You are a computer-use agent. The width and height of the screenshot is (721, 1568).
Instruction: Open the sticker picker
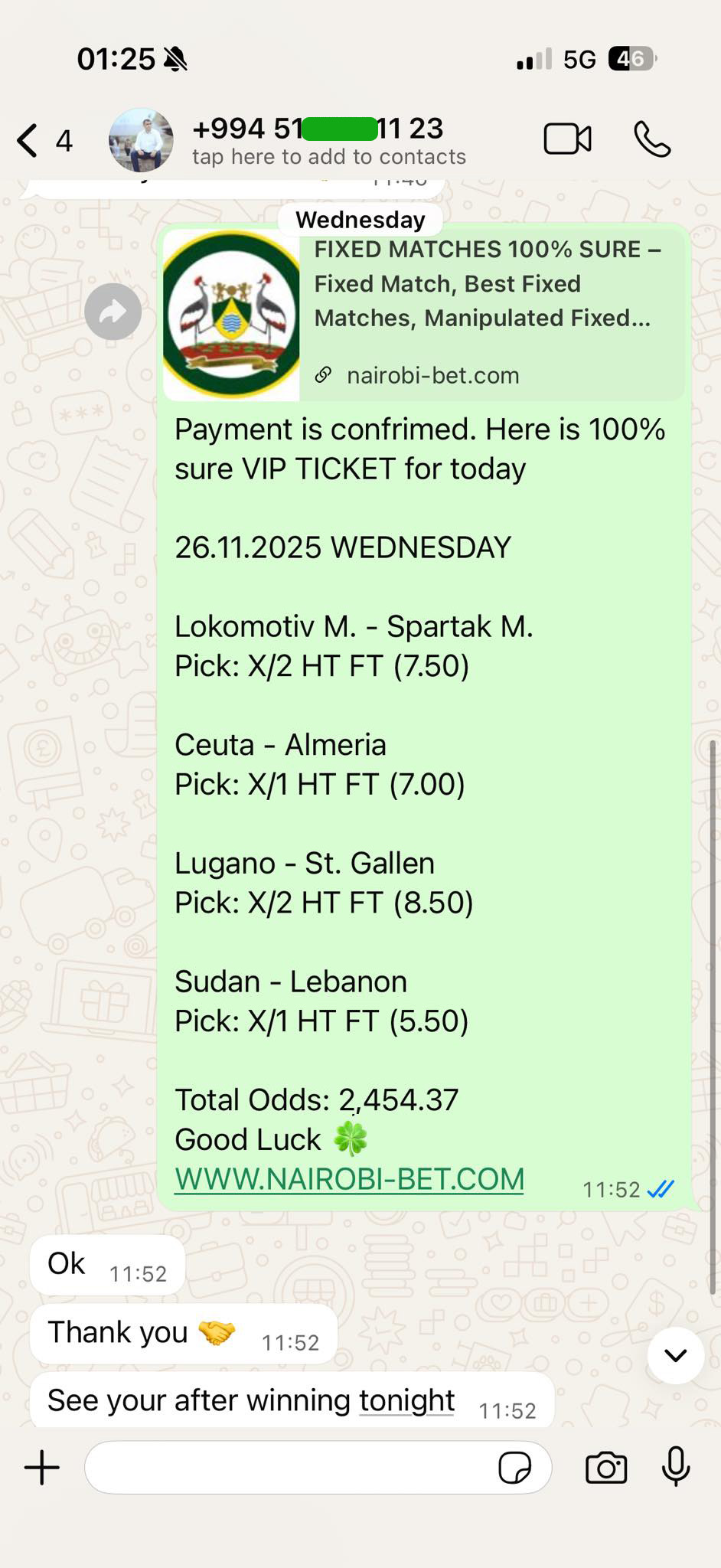point(514,1468)
